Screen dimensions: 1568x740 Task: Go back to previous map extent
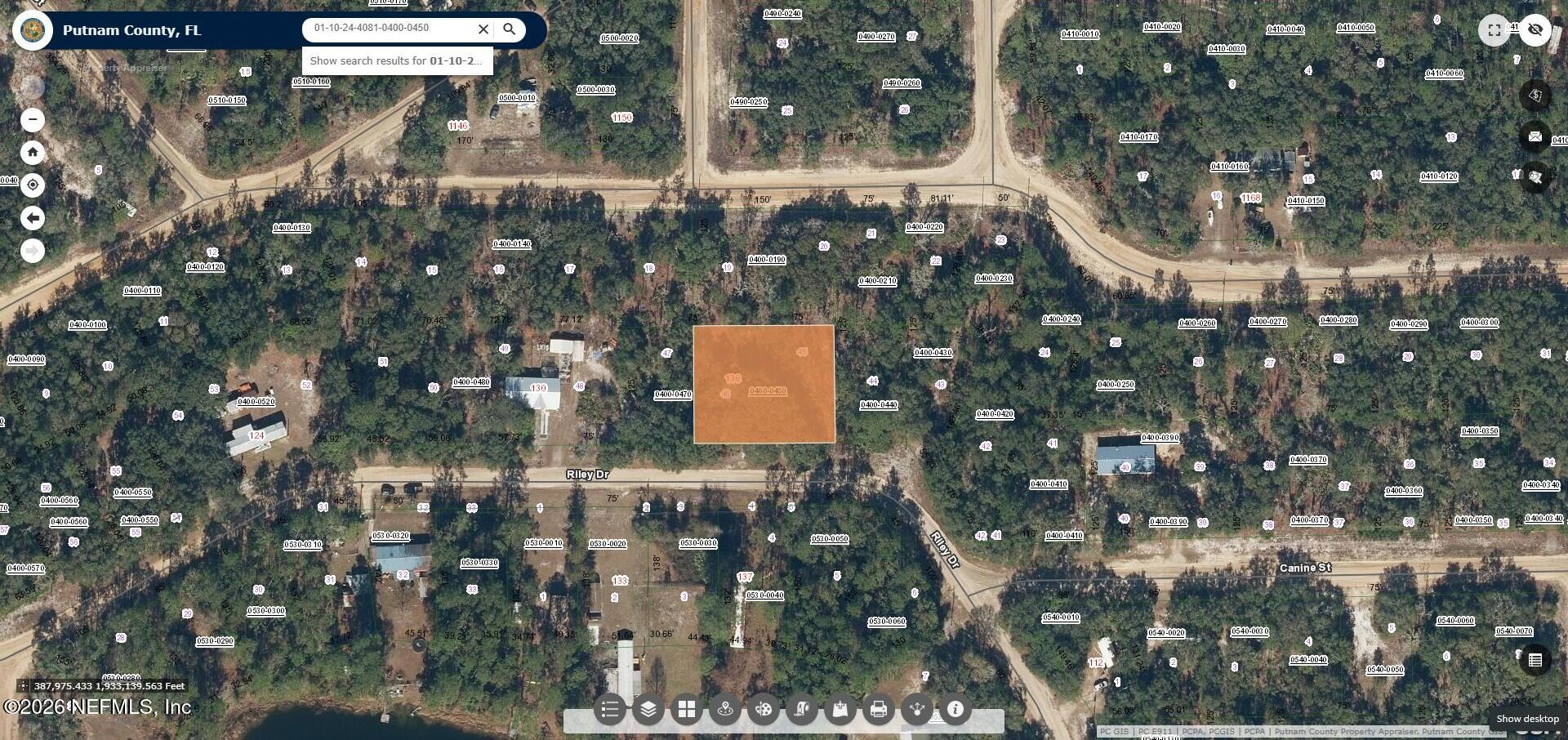(x=33, y=218)
